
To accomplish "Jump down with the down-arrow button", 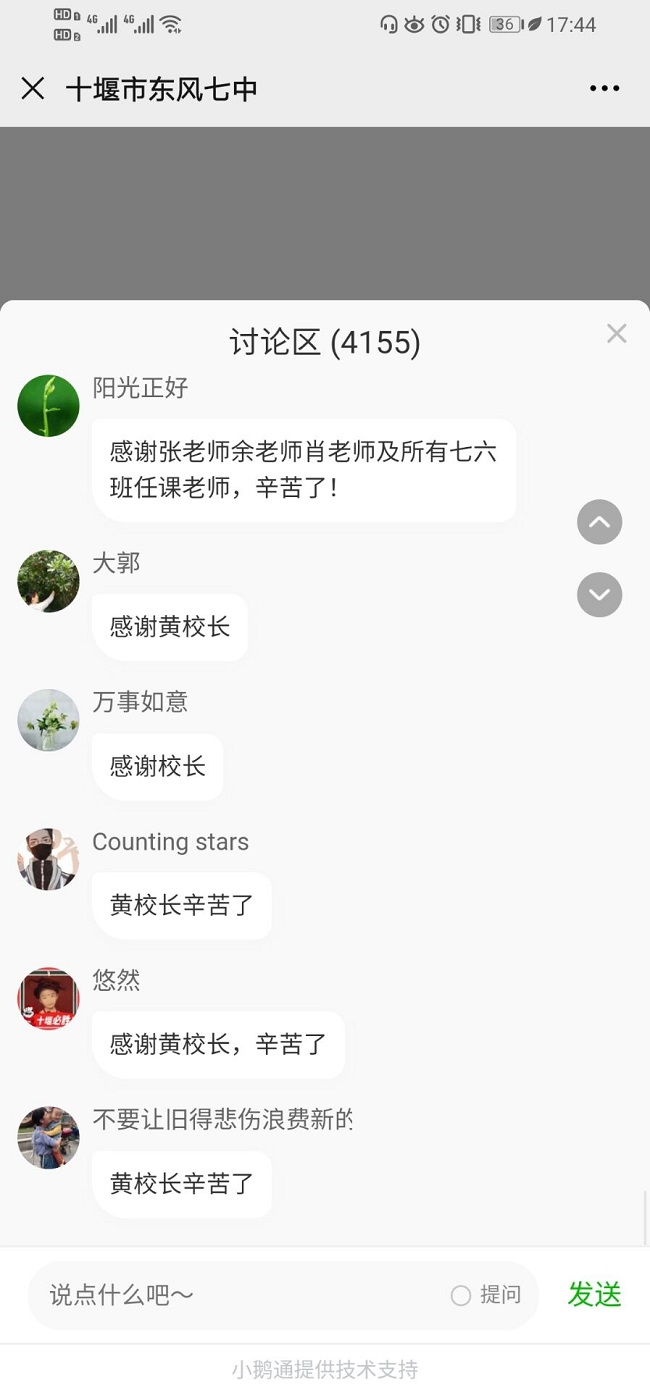I will point(599,595).
